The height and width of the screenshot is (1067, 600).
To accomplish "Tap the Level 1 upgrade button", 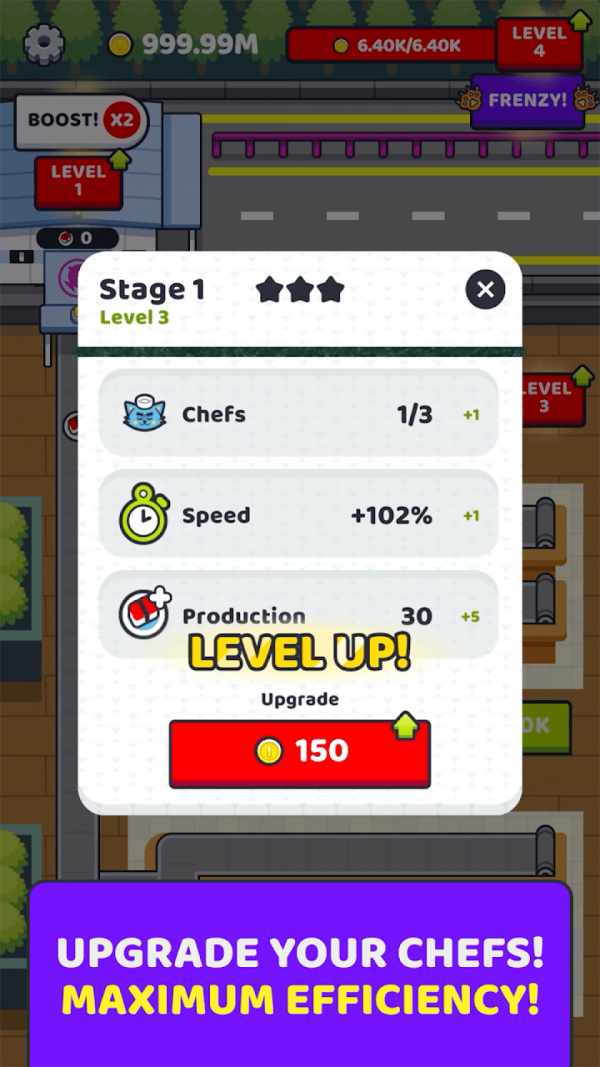I will (78, 182).
